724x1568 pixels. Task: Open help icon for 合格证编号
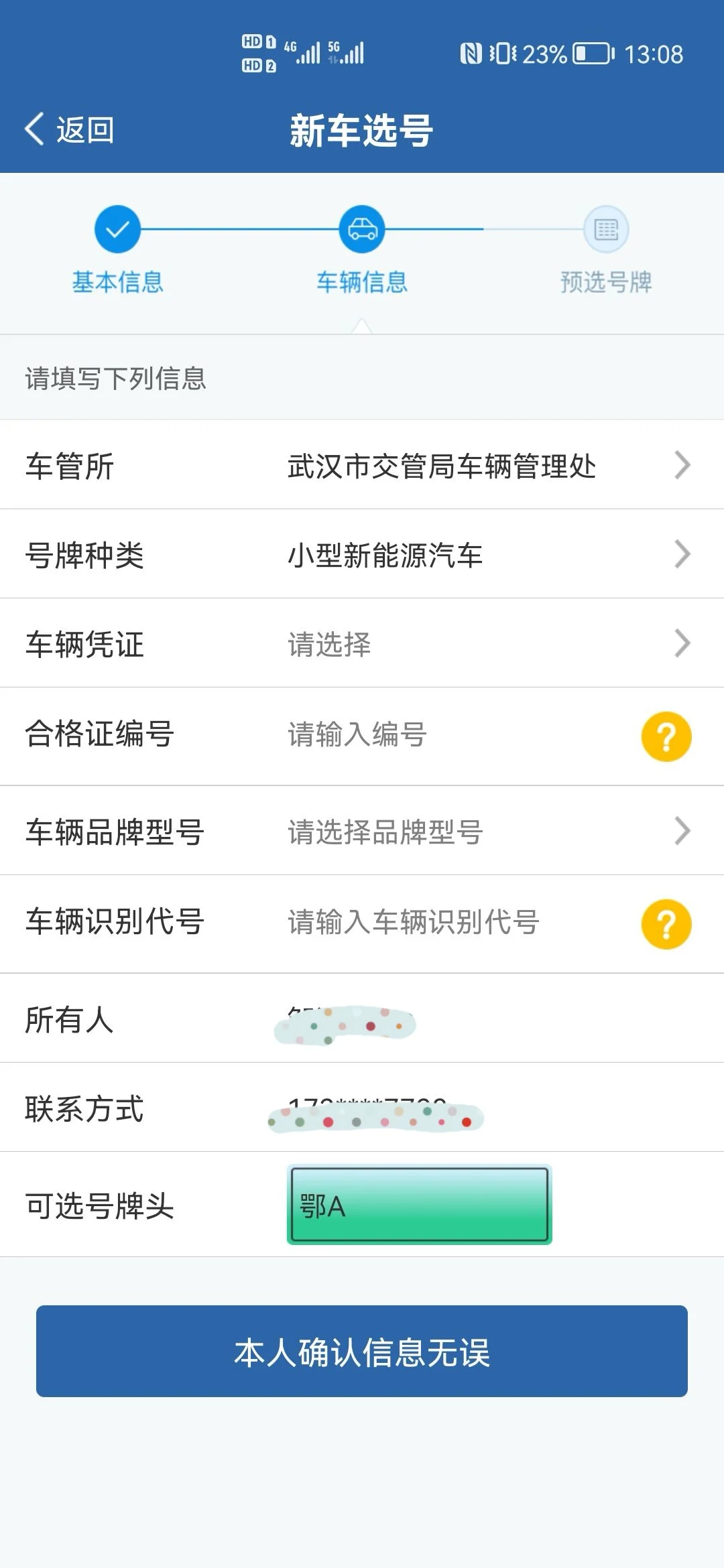[x=666, y=736]
